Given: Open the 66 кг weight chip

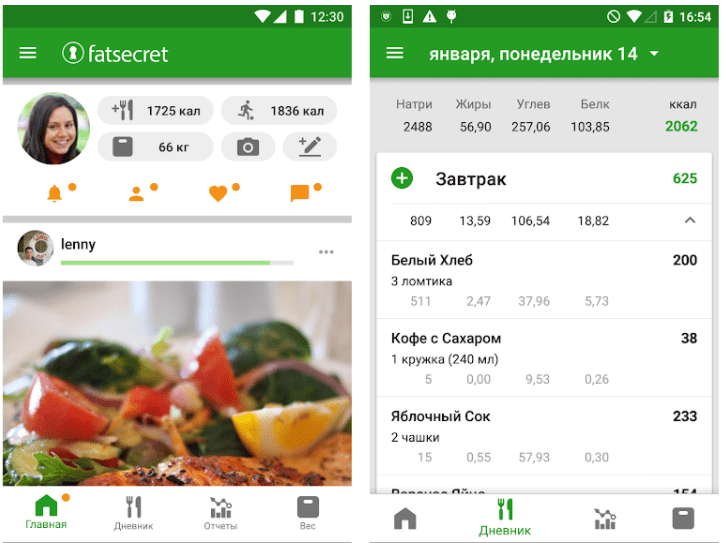Looking at the screenshot, I should [155, 147].
